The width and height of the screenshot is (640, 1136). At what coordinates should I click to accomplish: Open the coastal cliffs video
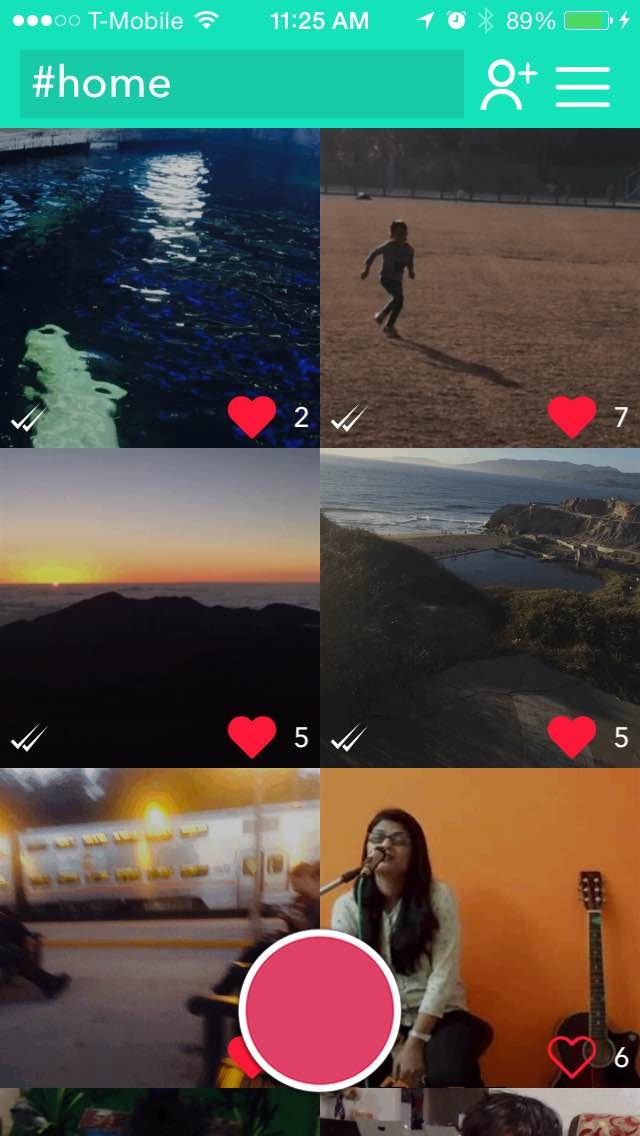pyautogui.click(x=480, y=600)
